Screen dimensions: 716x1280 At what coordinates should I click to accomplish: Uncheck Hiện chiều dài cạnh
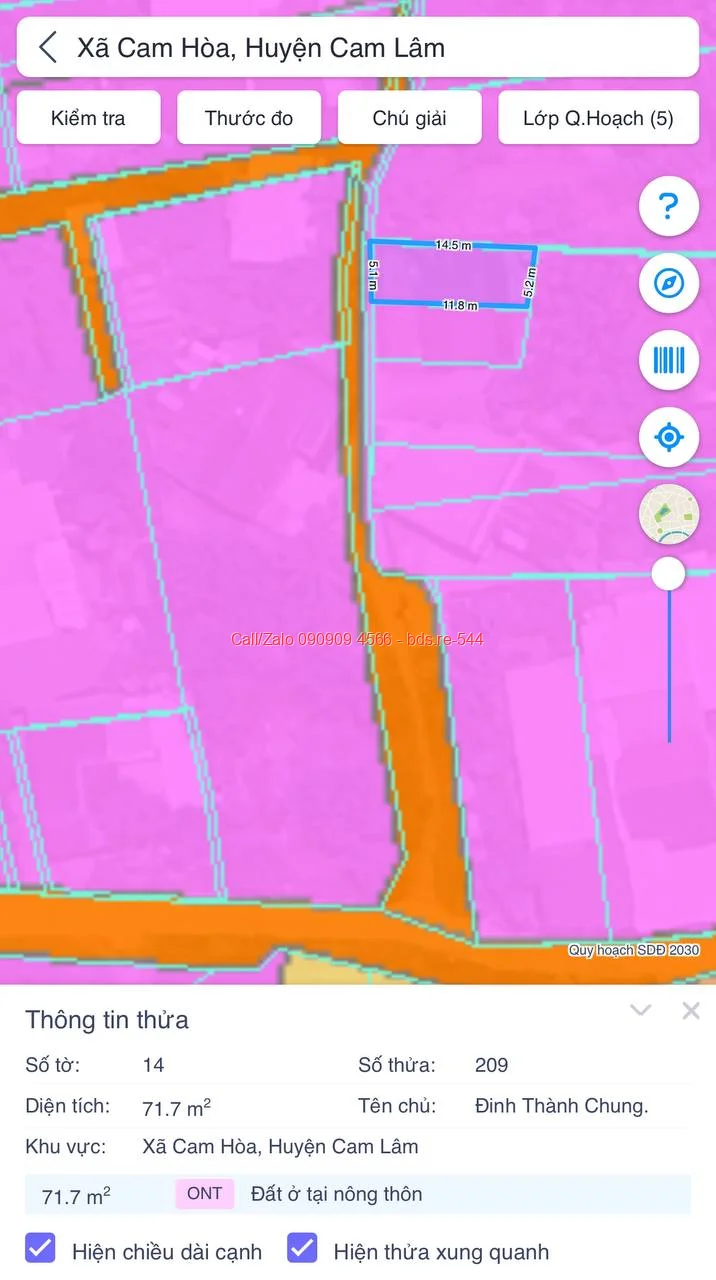[x=41, y=1249]
